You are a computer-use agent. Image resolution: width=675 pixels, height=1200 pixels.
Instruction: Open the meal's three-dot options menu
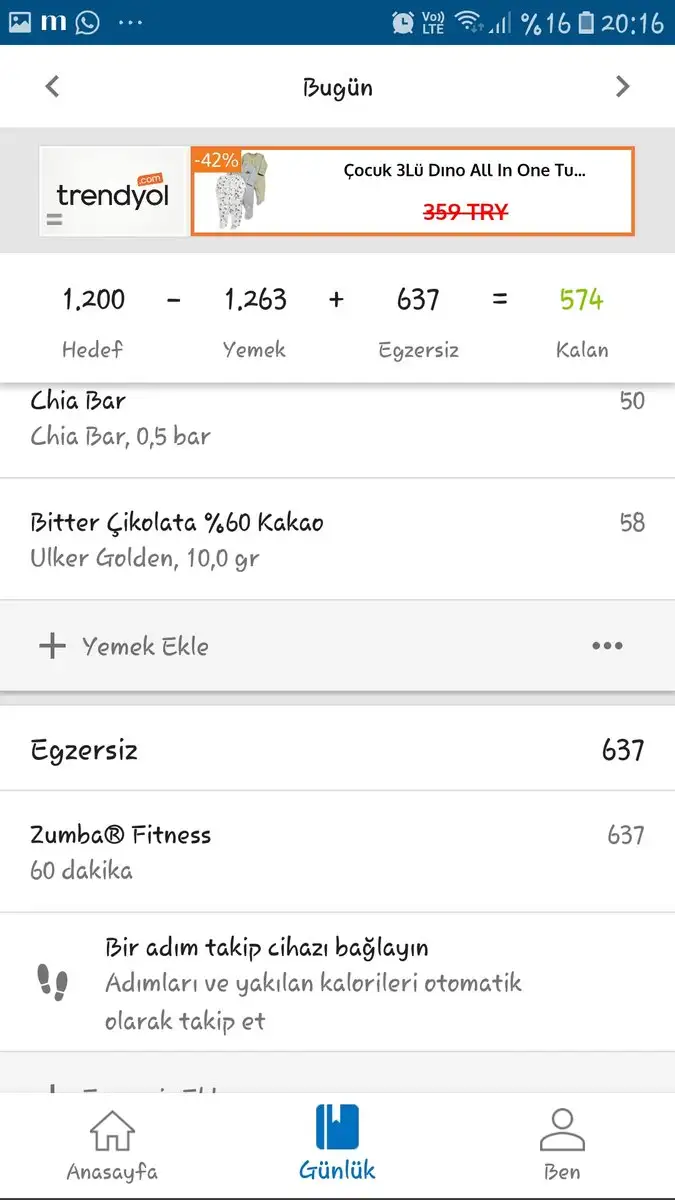pos(607,646)
